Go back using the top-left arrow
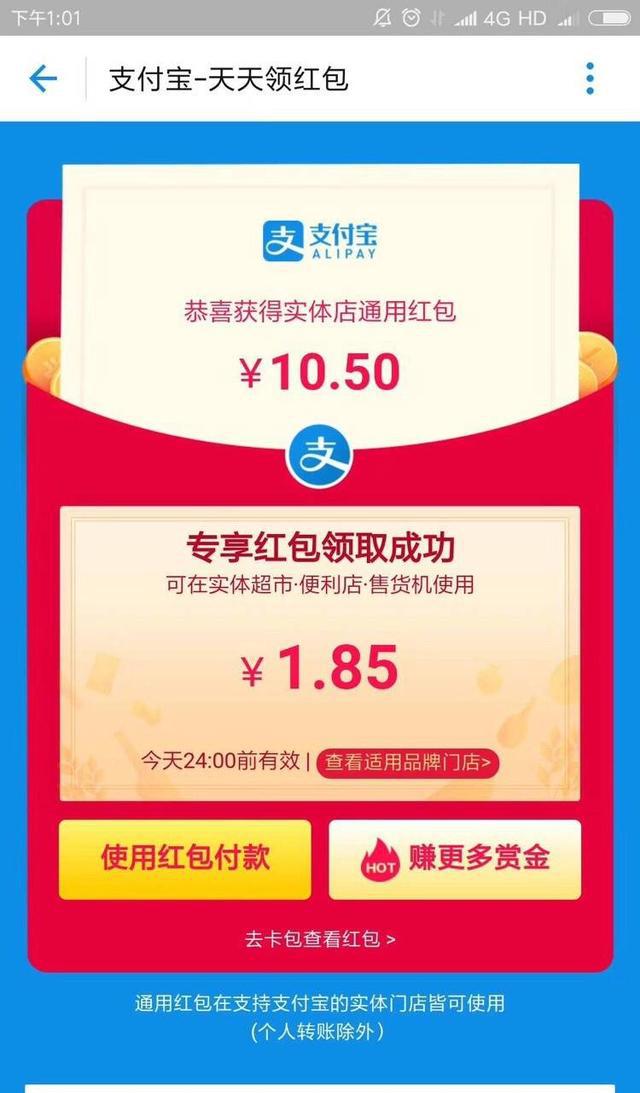Screen dimensions: 640x1093 43,78
